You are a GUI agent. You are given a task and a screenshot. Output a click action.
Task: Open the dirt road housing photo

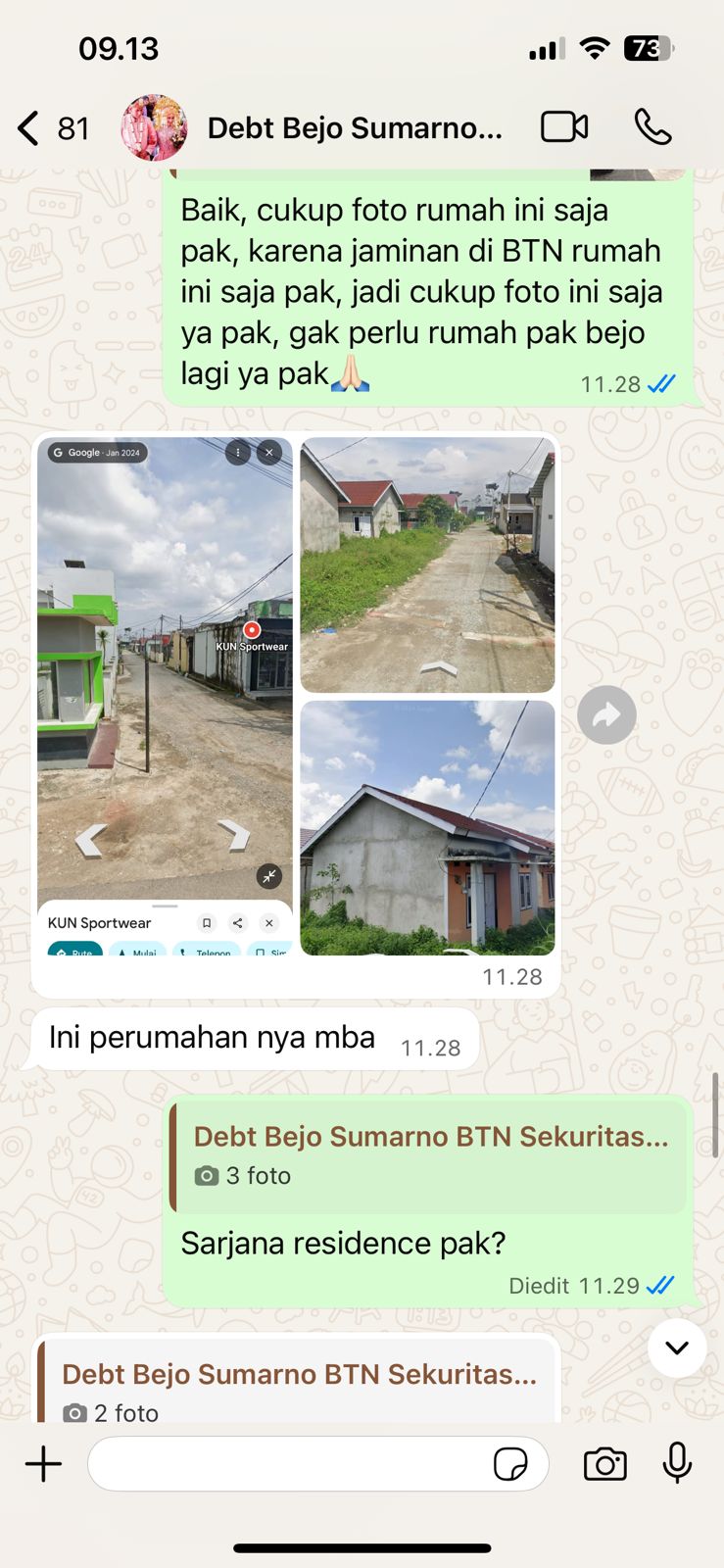click(x=427, y=565)
